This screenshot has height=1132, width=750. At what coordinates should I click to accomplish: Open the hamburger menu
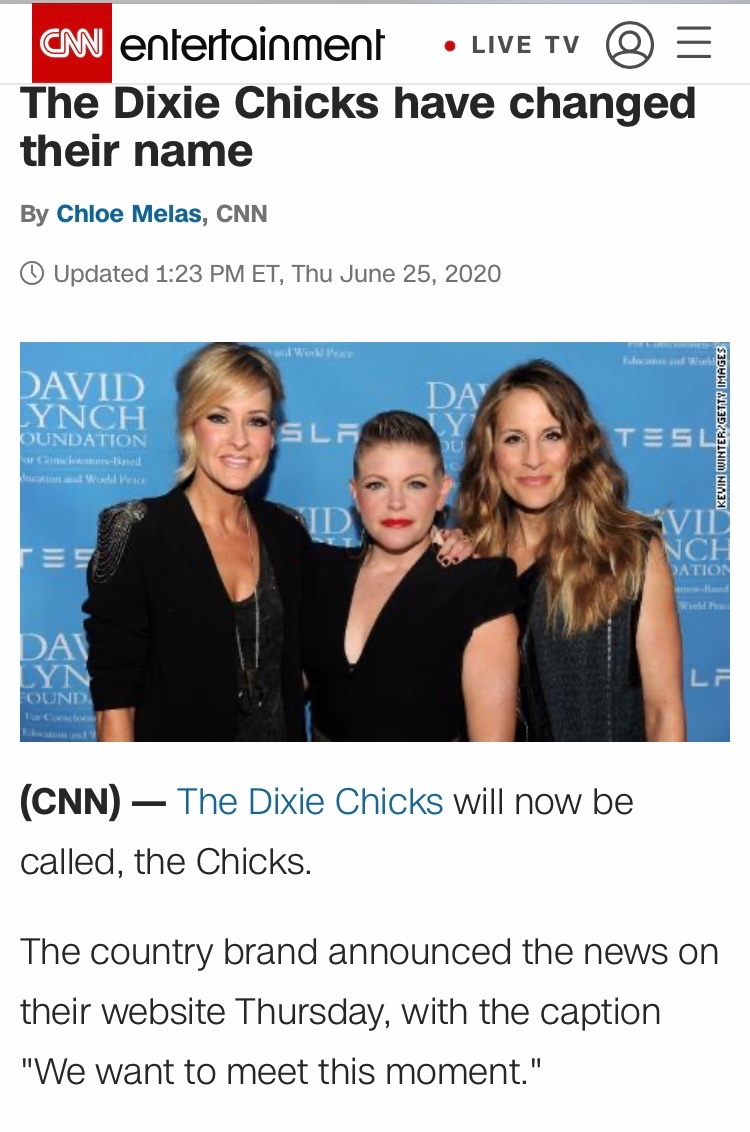694,44
